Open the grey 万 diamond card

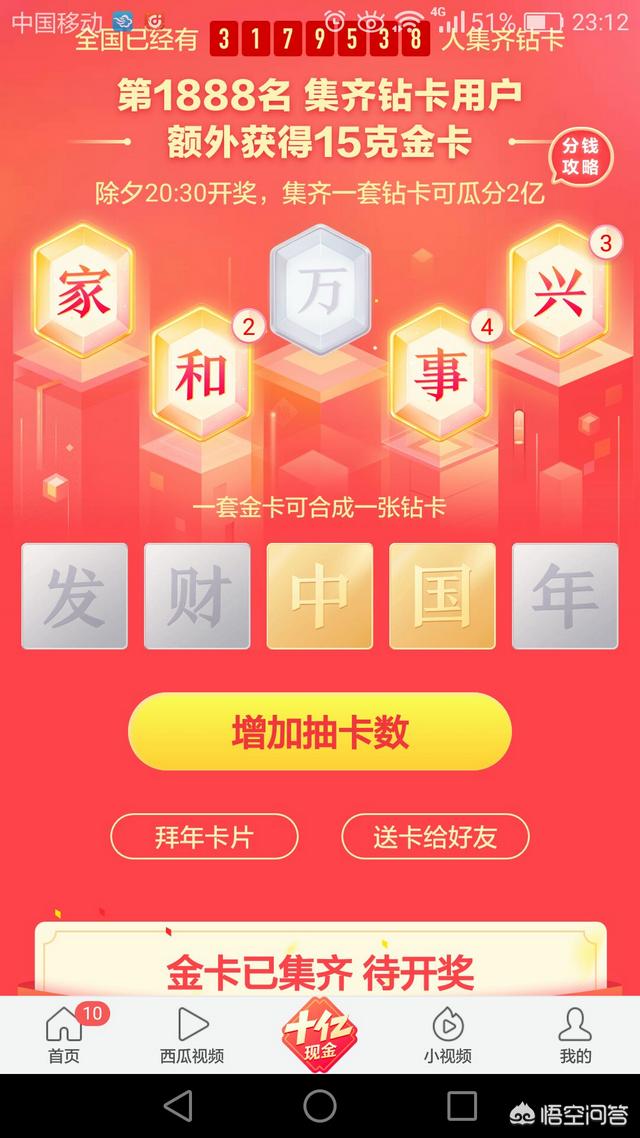pyautogui.click(x=320, y=290)
